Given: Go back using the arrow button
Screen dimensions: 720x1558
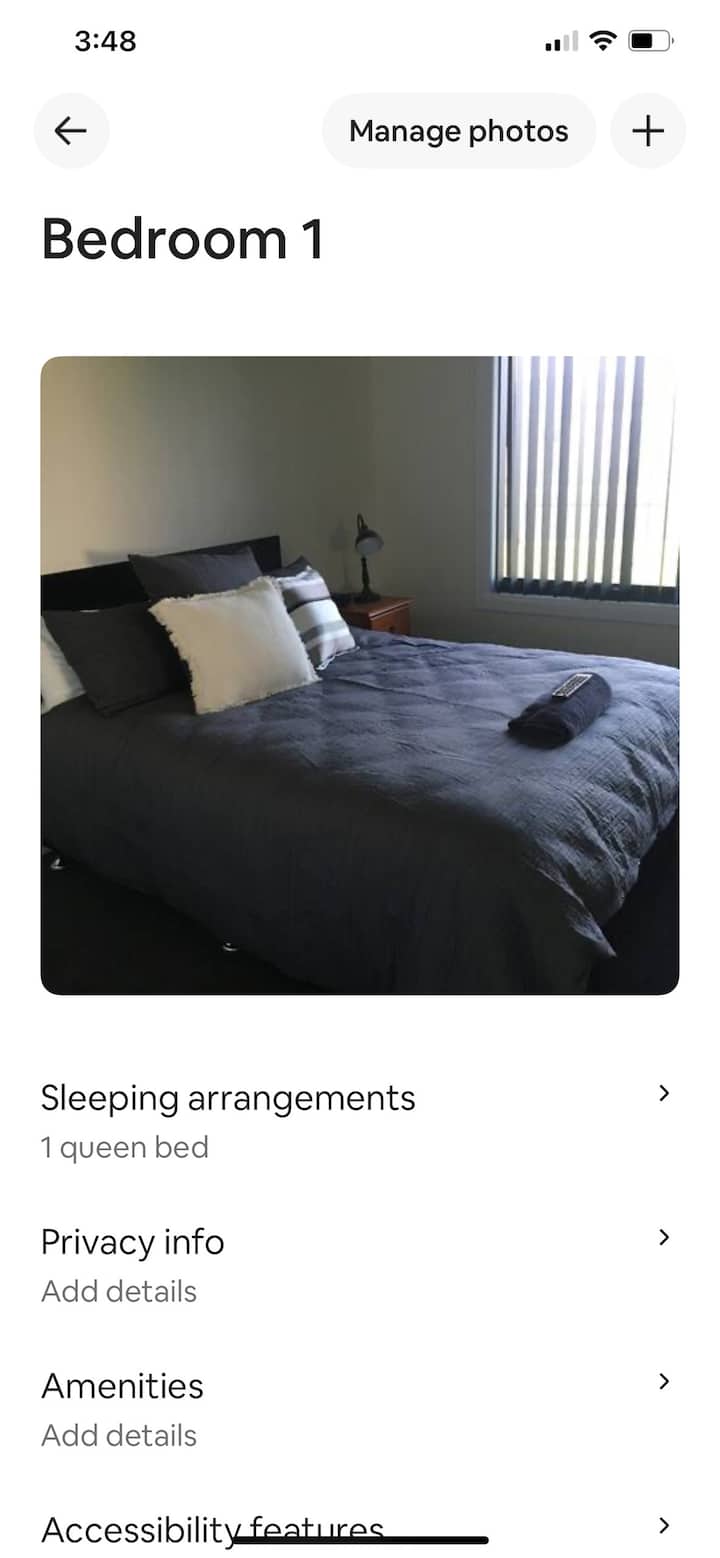Looking at the screenshot, I should click(x=71, y=131).
